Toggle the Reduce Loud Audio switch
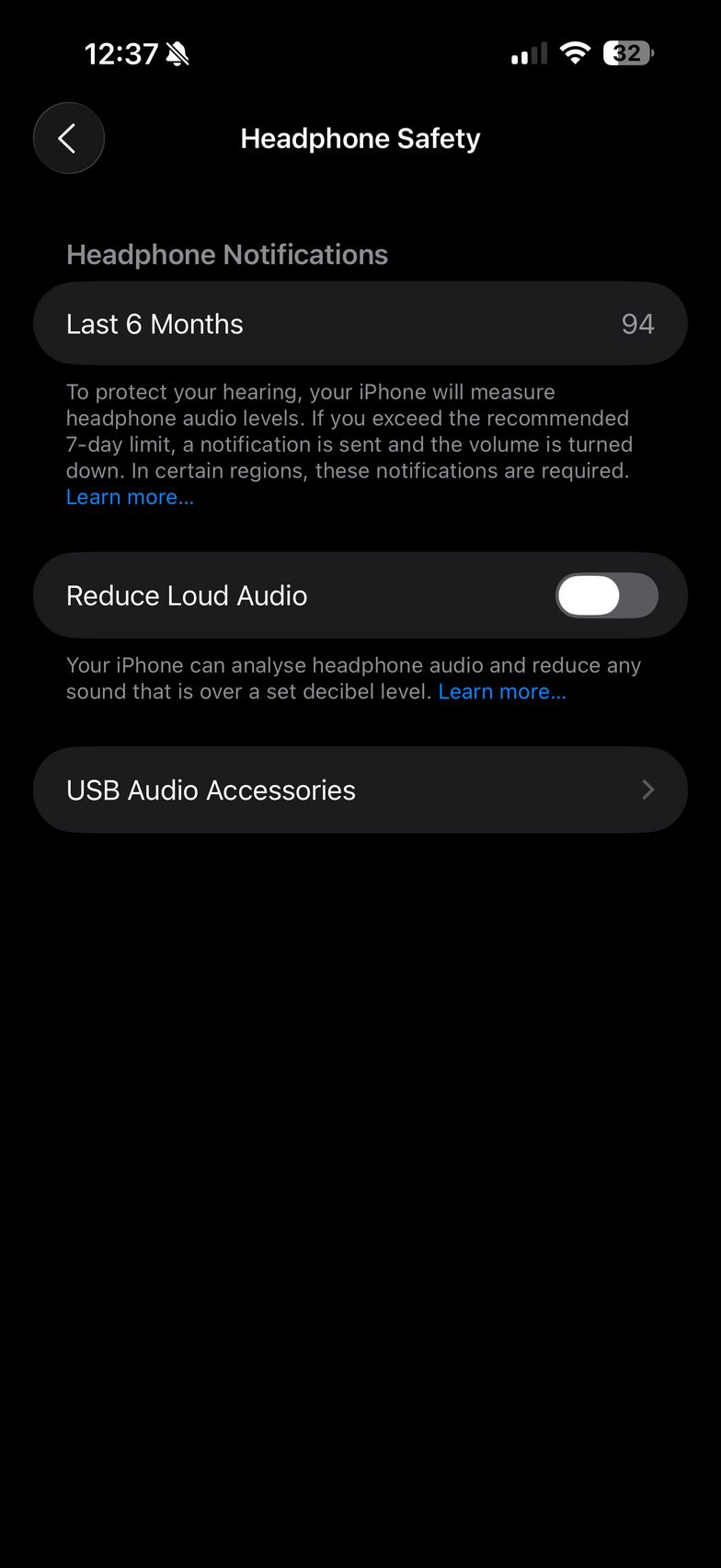 coord(606,595)
